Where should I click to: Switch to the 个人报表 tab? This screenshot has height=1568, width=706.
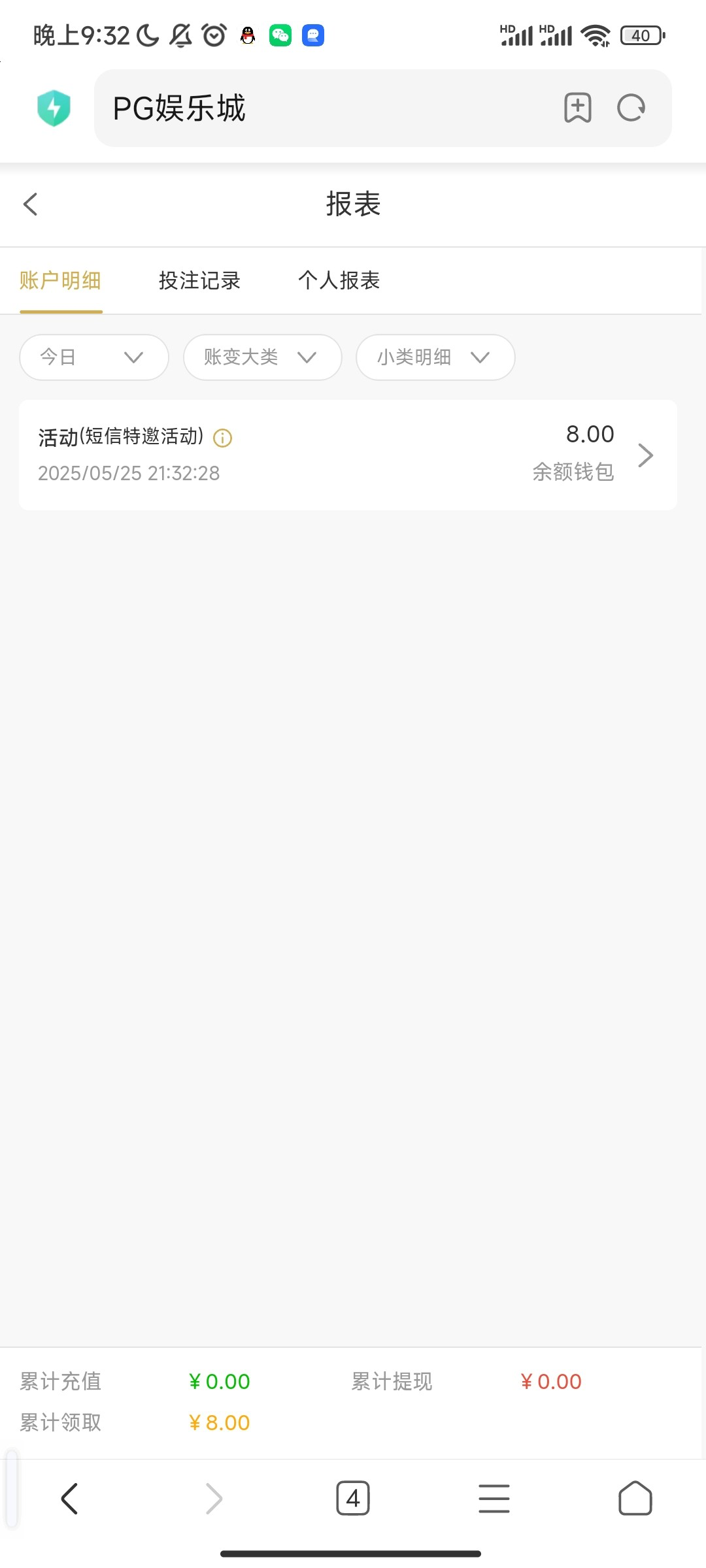pyautogui.click(x=339, y=281)
